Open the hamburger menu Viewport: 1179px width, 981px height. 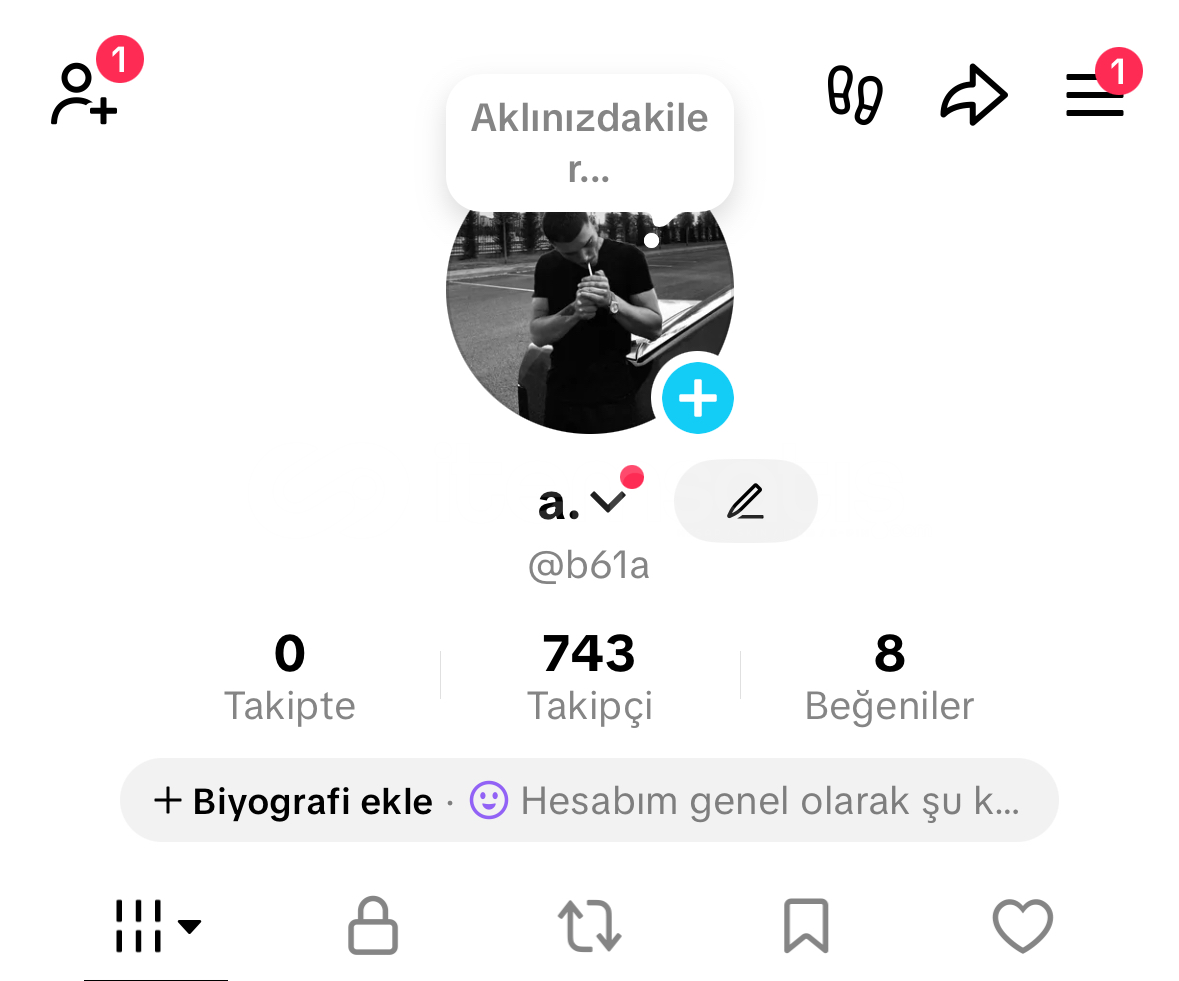point(1095,96)
